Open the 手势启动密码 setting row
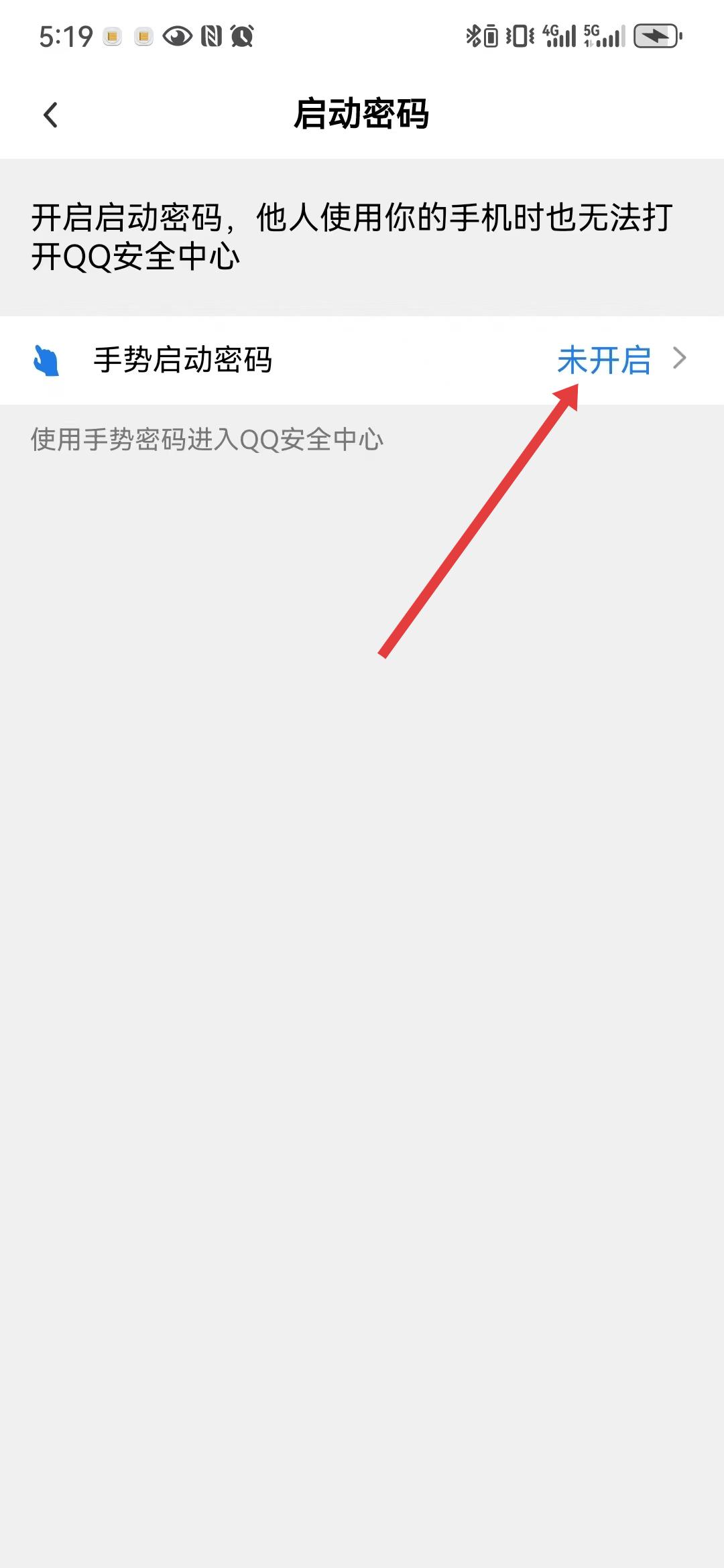 (362, 360)
